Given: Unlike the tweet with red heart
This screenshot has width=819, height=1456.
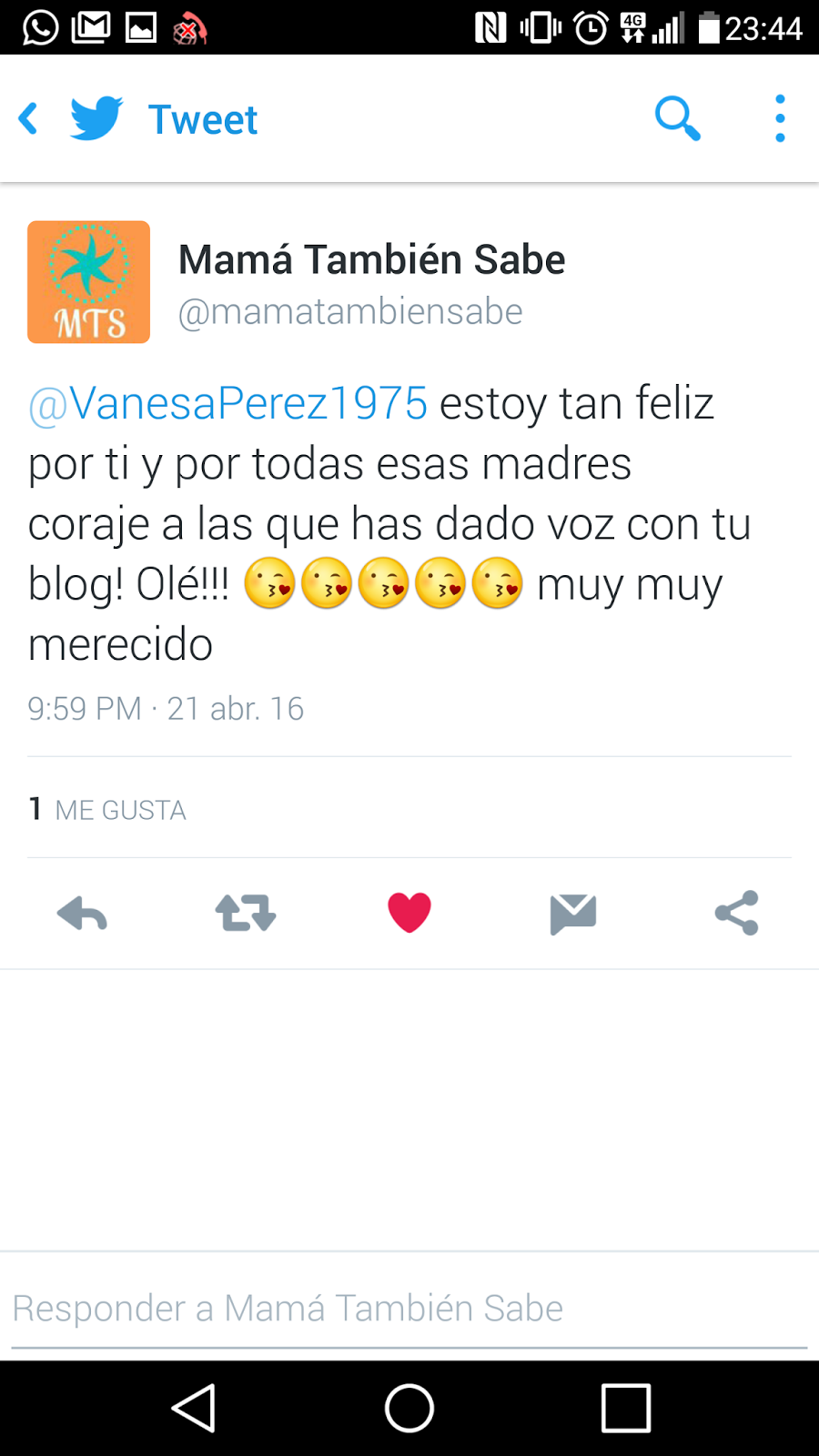Looking at the screenshot, I should [409, 913].
